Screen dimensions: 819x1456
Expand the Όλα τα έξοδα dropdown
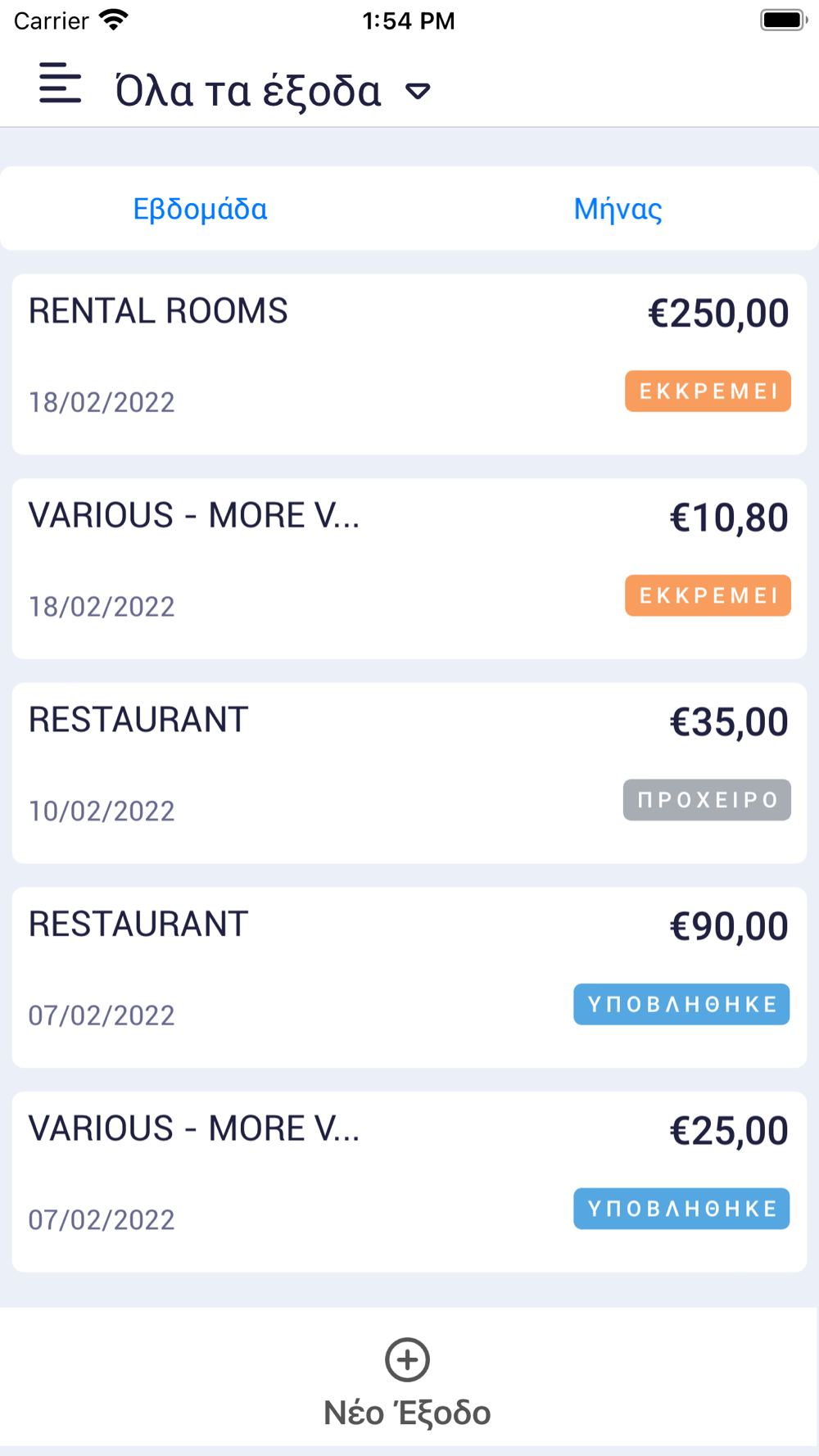coord(418,91)
